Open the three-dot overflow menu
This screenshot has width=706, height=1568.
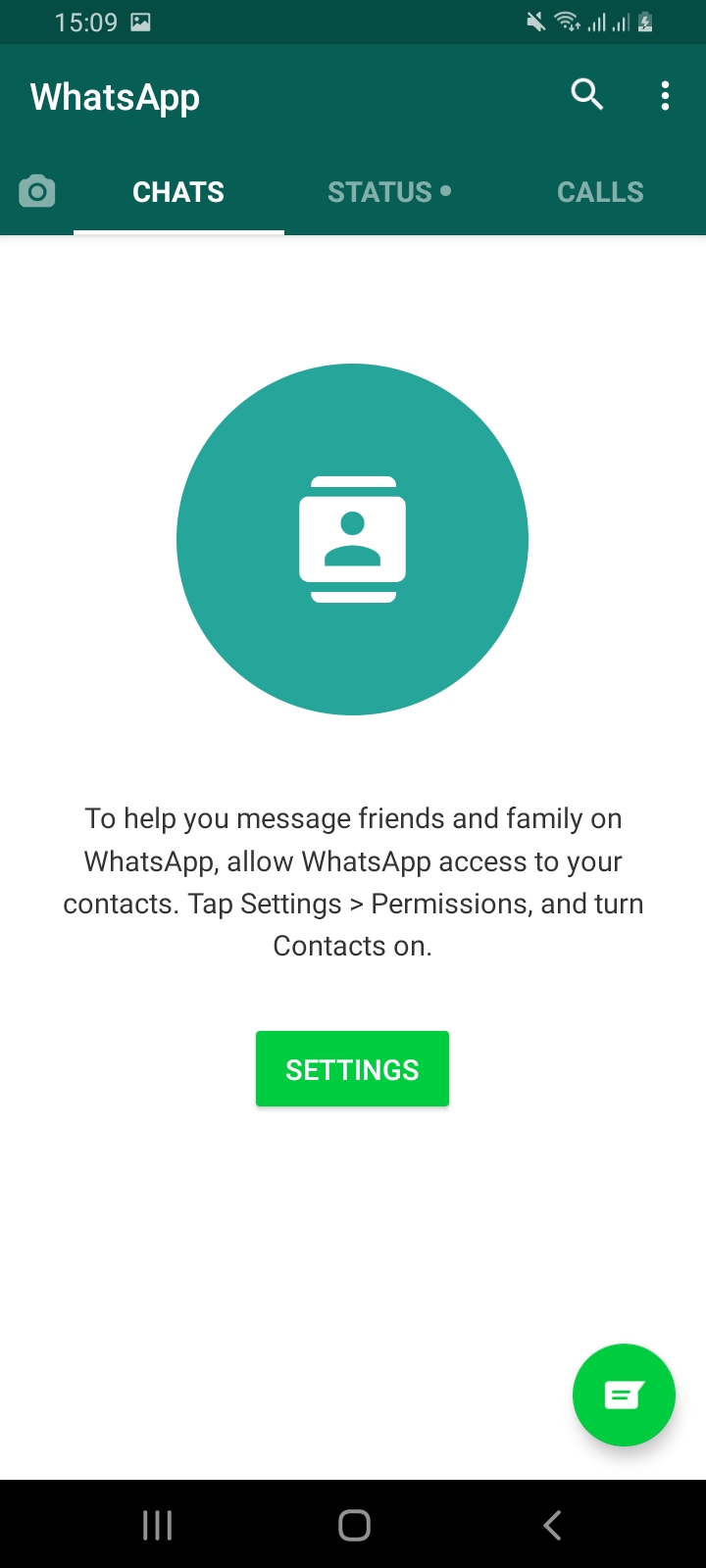(665, 95)
